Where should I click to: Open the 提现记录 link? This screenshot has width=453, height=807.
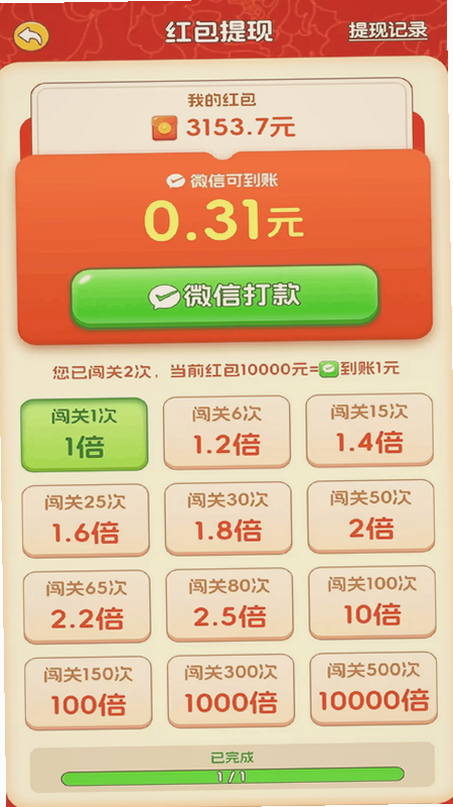[x=388, y=31]
